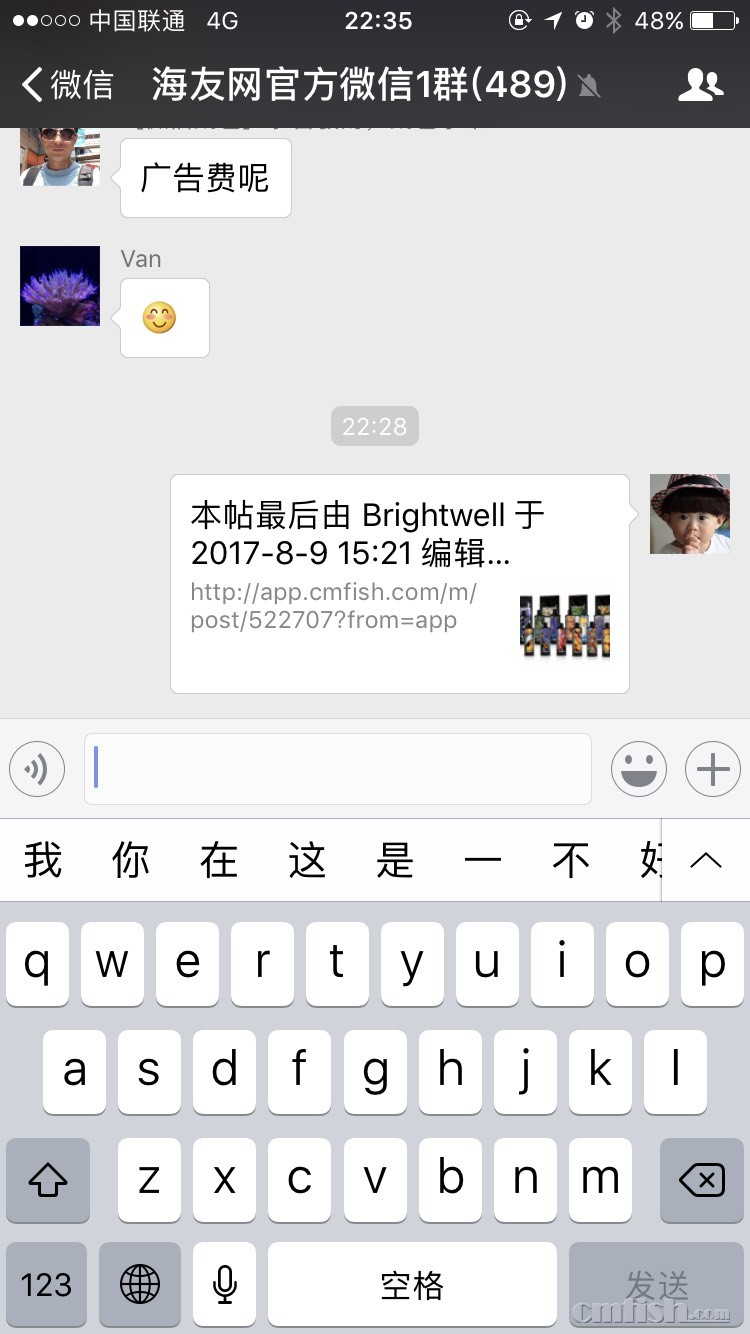This screenshot has width=750, height=1334.
Task: View Van's profile avatar
Action: [x=60, y=286]
